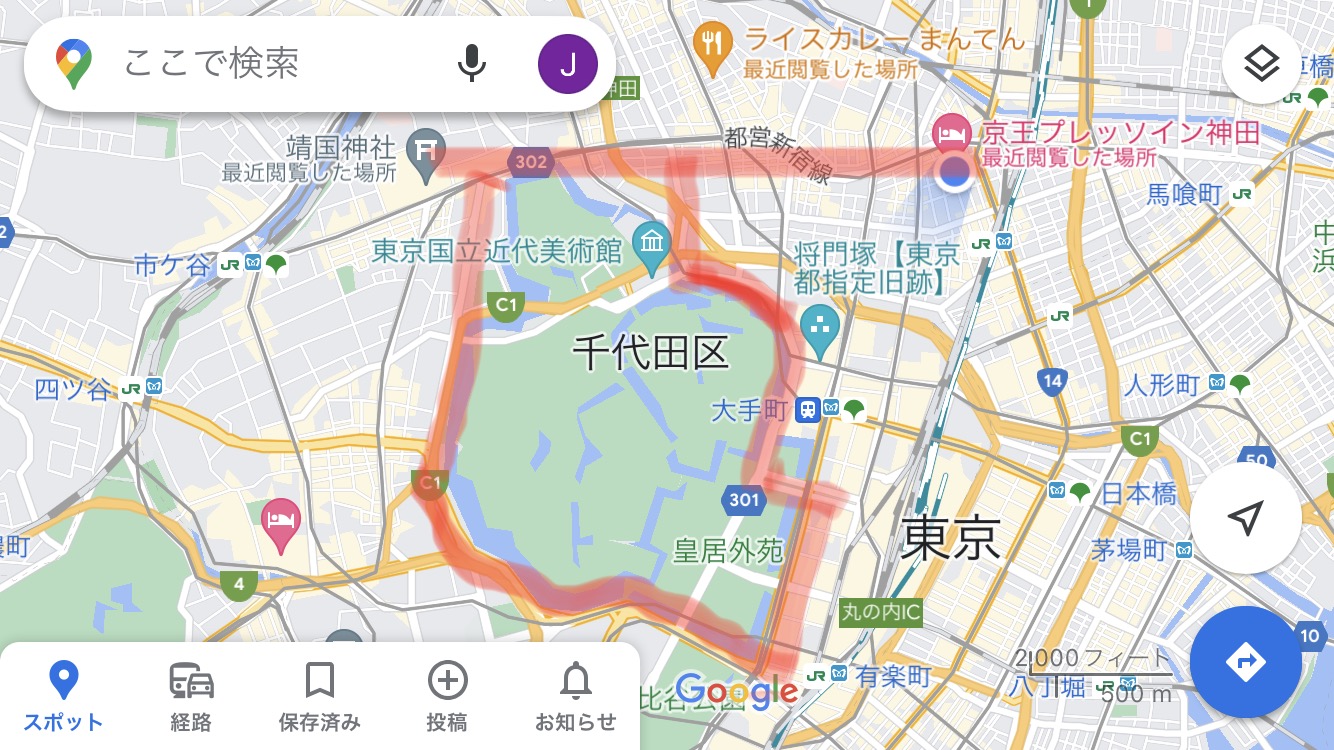The image size is (1334, 750).
Task: Select the 東京国立近代美術館 museum pin
Action: pyautogui.click(x=654, y=245)
